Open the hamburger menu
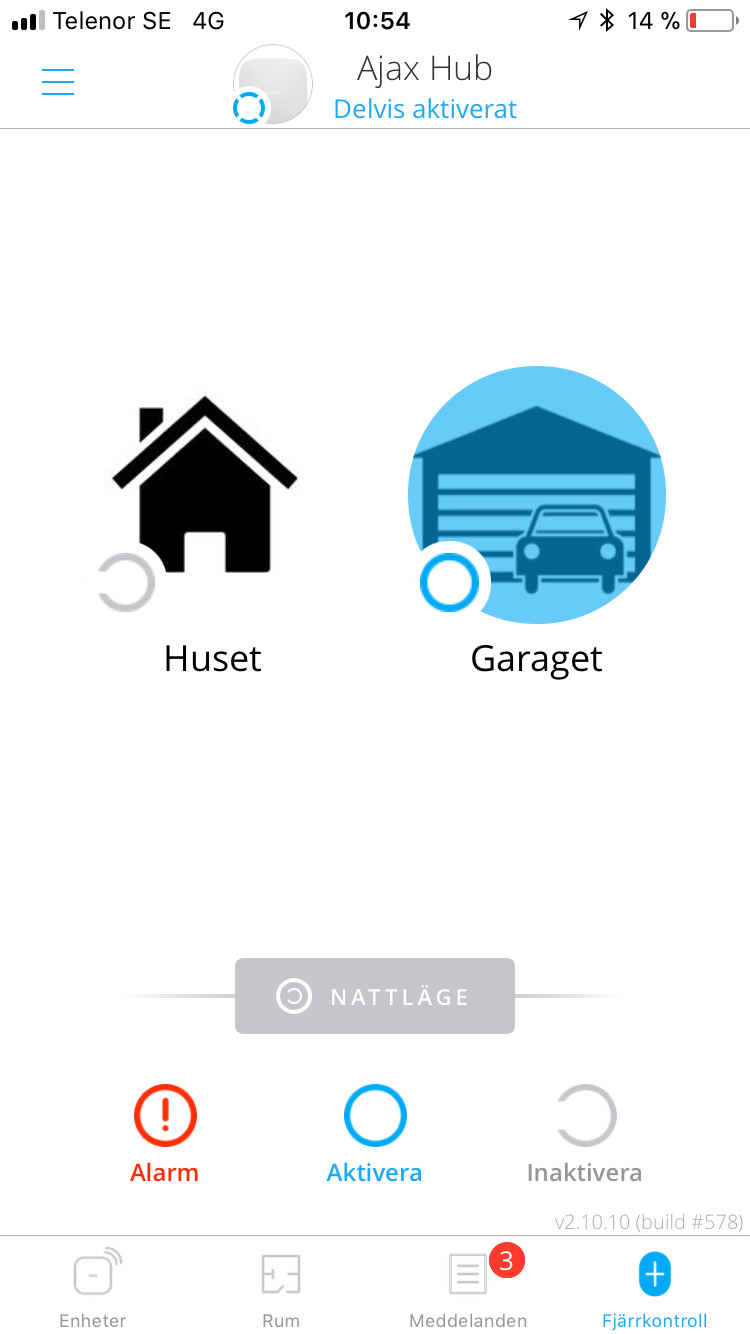The image size is (750, 1334). click(x=58, y=82)
